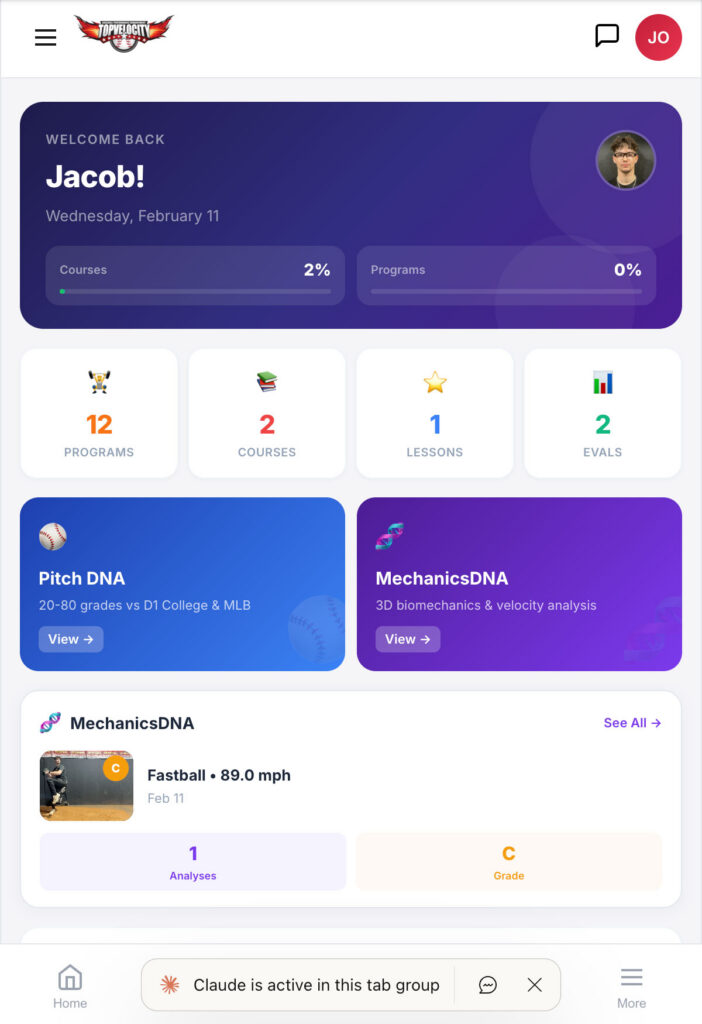Open the JO profile avatar
The image size is (702, 1024).
(x=658, y=38)
